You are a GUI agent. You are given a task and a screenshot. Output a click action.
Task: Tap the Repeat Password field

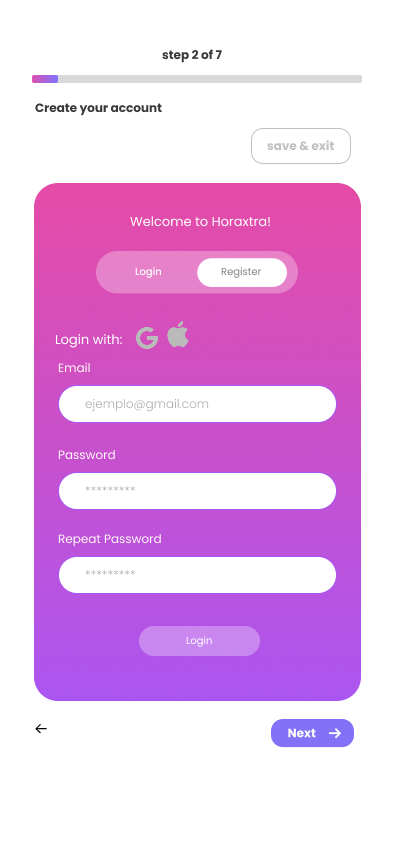(x=197, y=575)
